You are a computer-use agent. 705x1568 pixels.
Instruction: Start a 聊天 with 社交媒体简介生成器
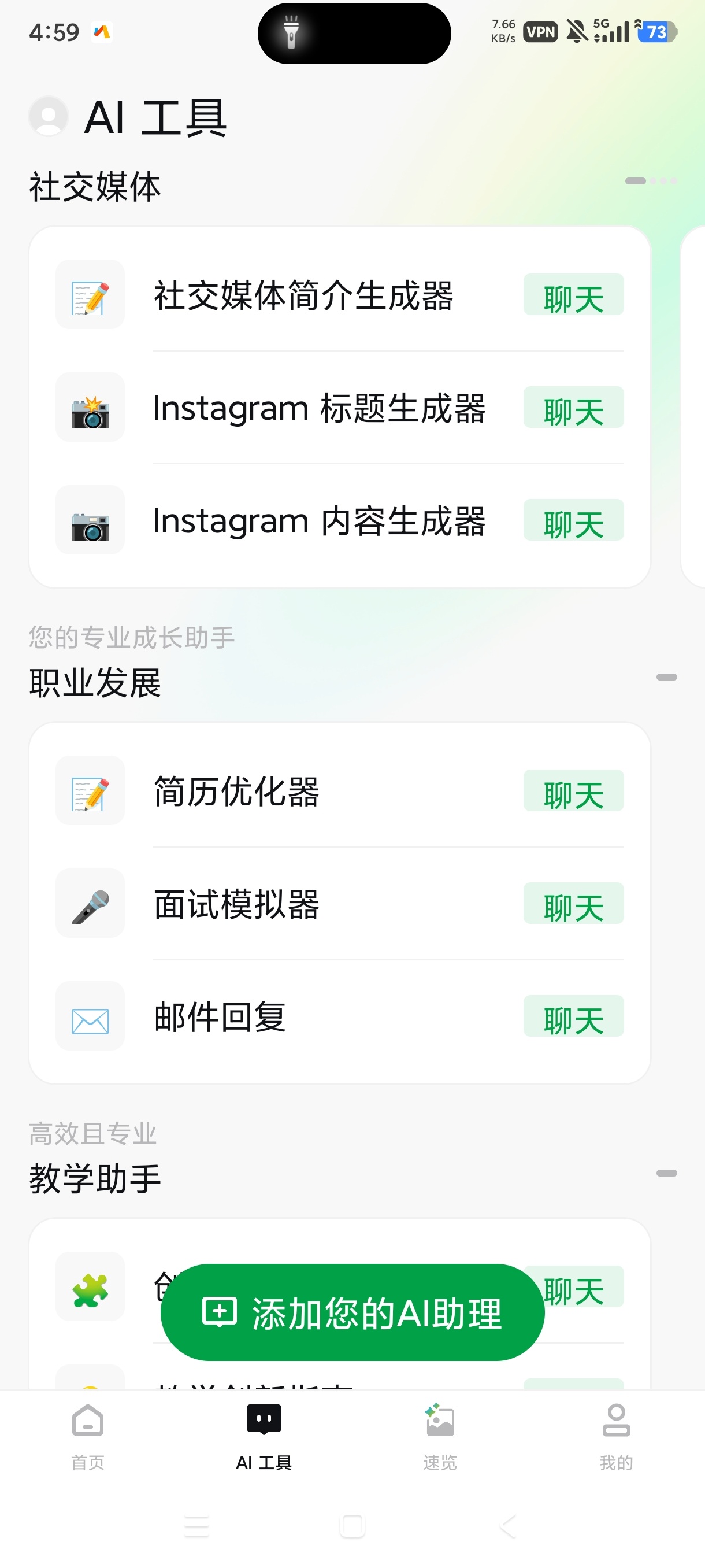[x=573, y=295]
